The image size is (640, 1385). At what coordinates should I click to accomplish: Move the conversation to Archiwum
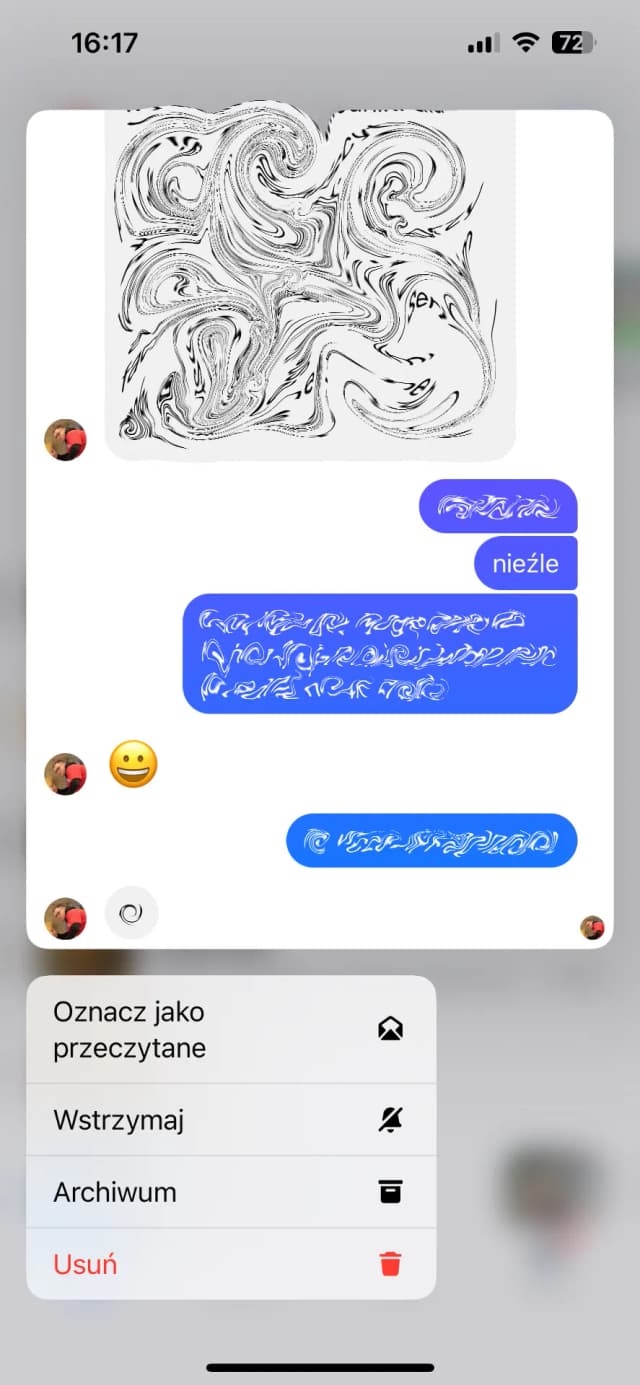[x=230, y=1192]
